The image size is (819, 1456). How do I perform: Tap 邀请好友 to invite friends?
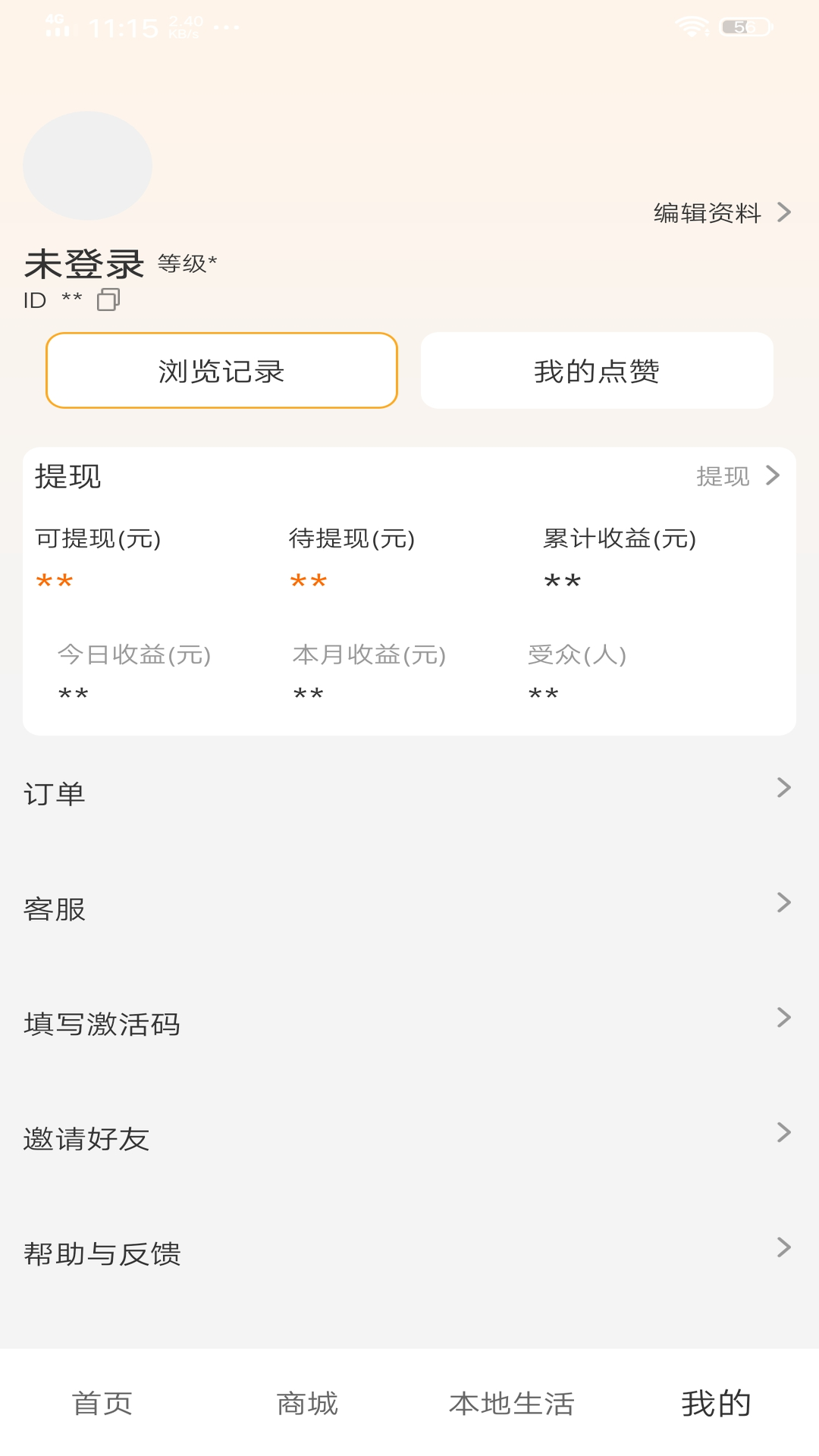coord(86,1137)
